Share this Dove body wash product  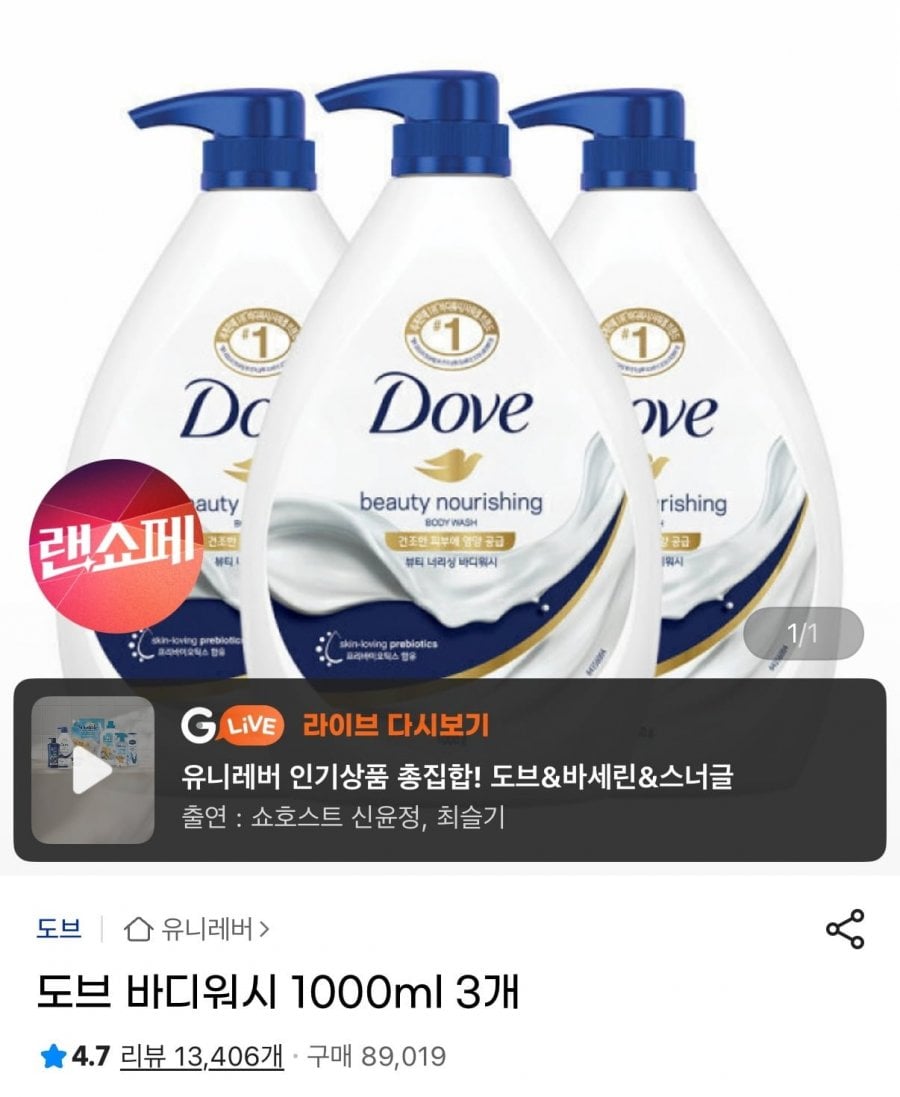(845, 929)
